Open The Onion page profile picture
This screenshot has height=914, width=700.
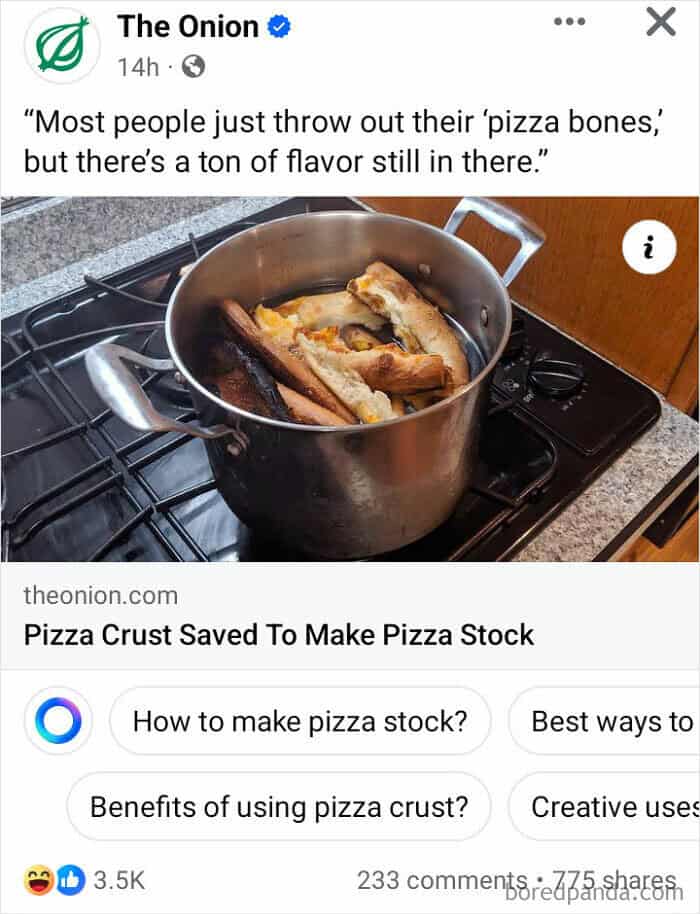[62, 44]
